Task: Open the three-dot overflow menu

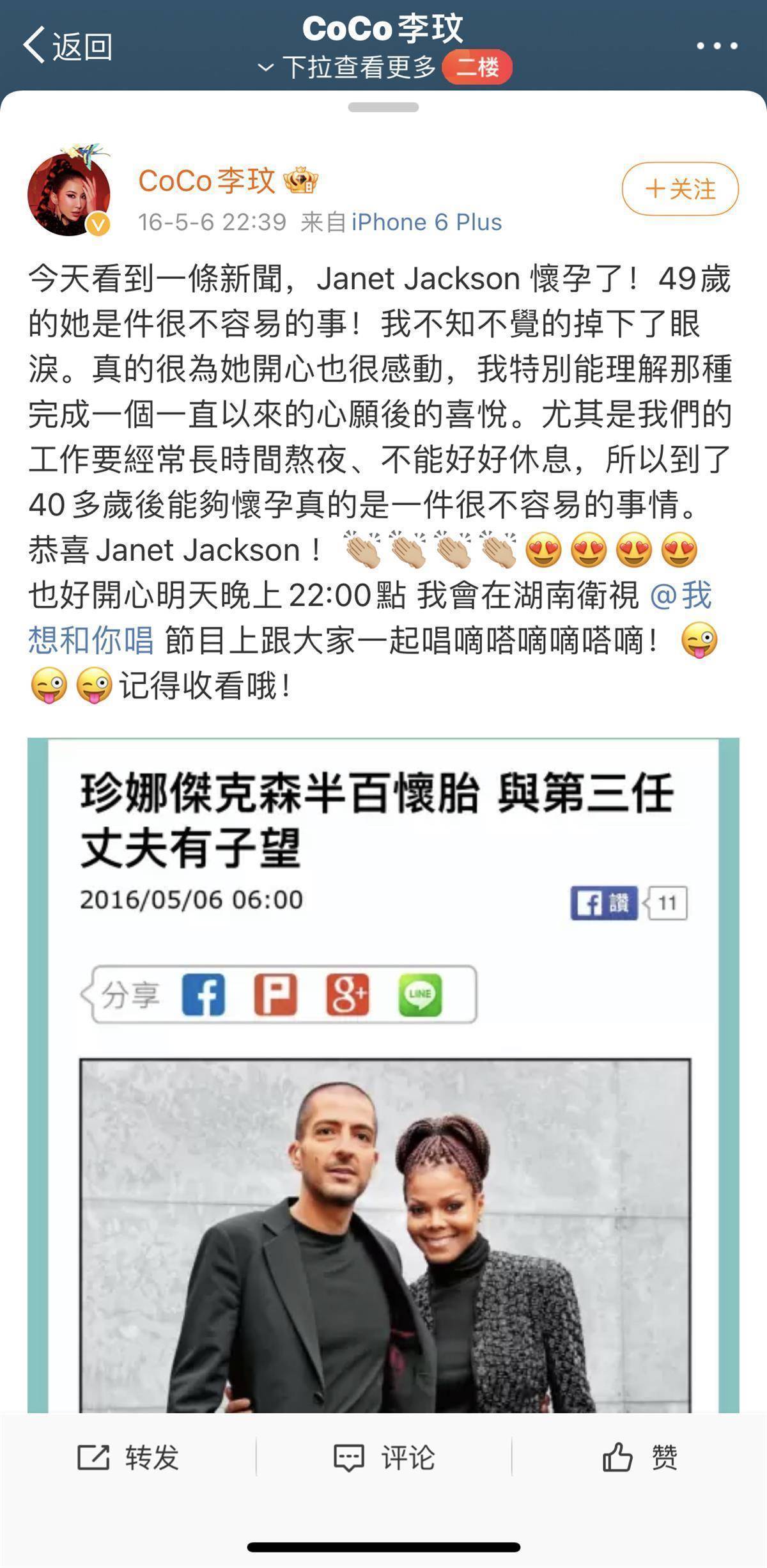Action: [717, 46]
